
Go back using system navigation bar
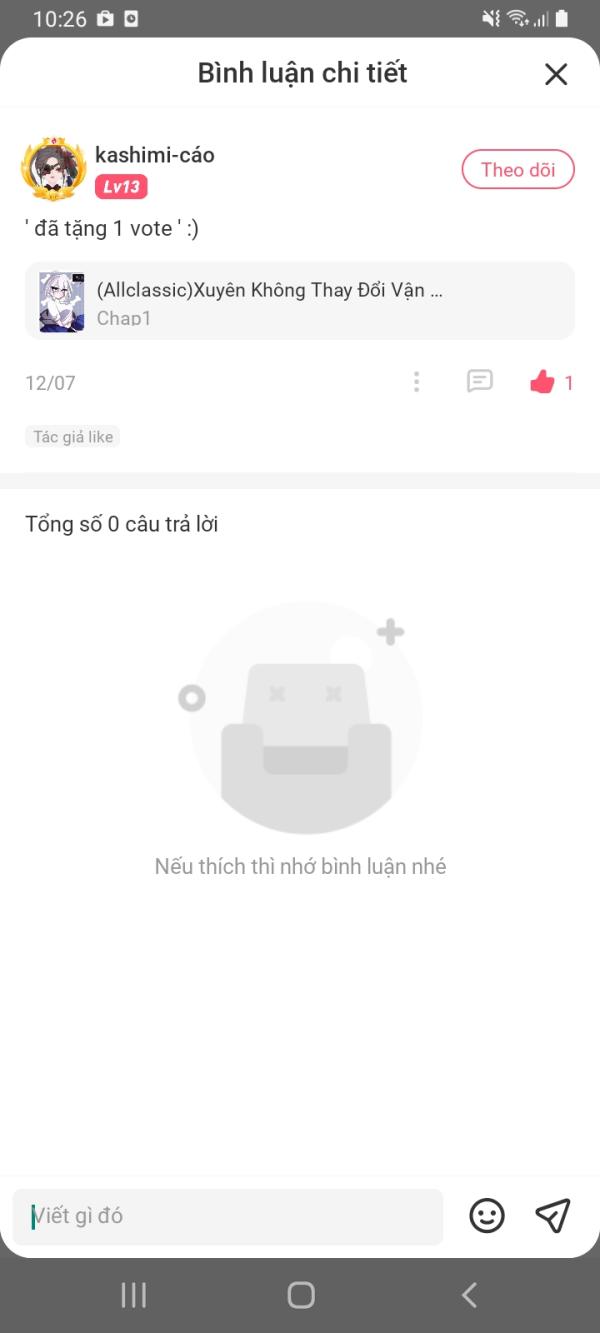coord(468,1295)
